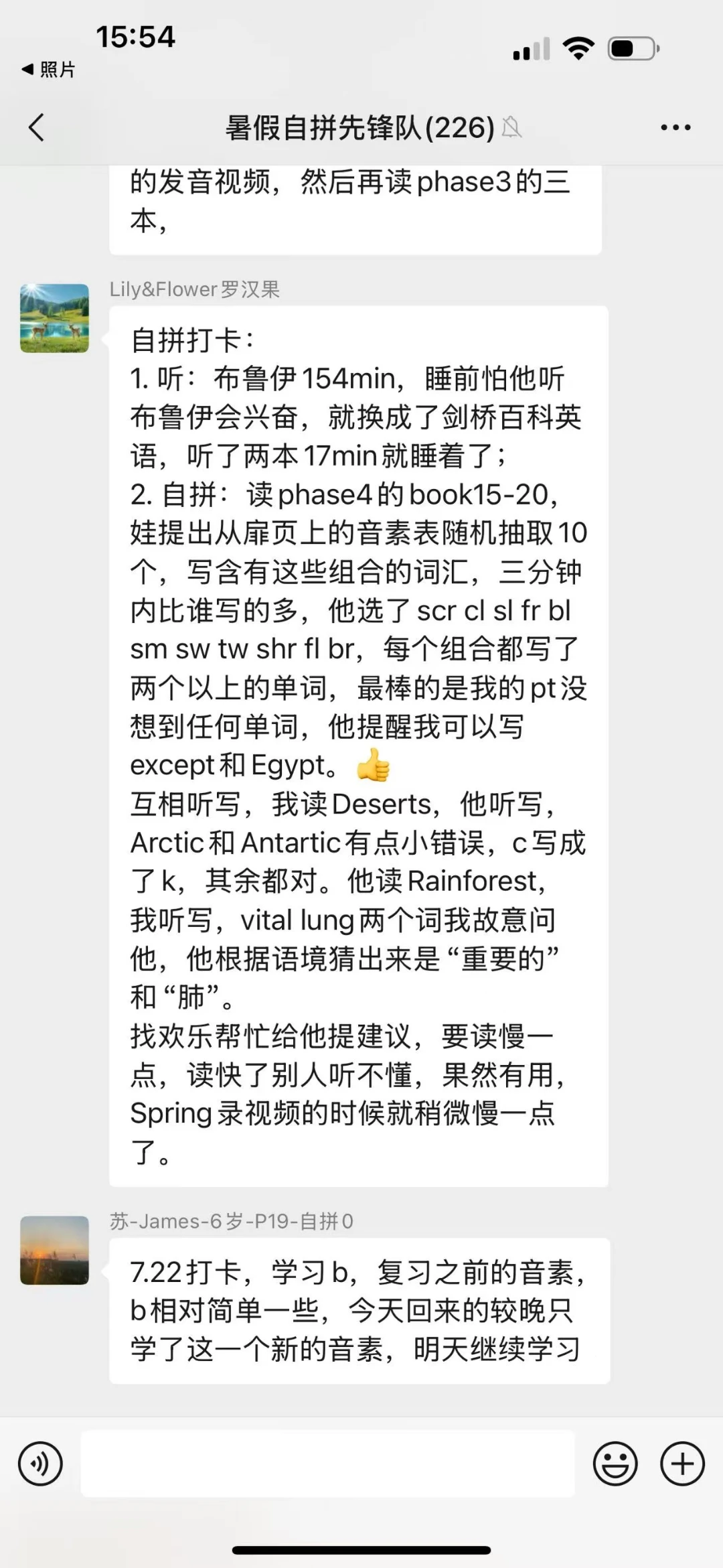723x1568 pixels.
Task: Open the emoji picker
Action: point(615,1464)
